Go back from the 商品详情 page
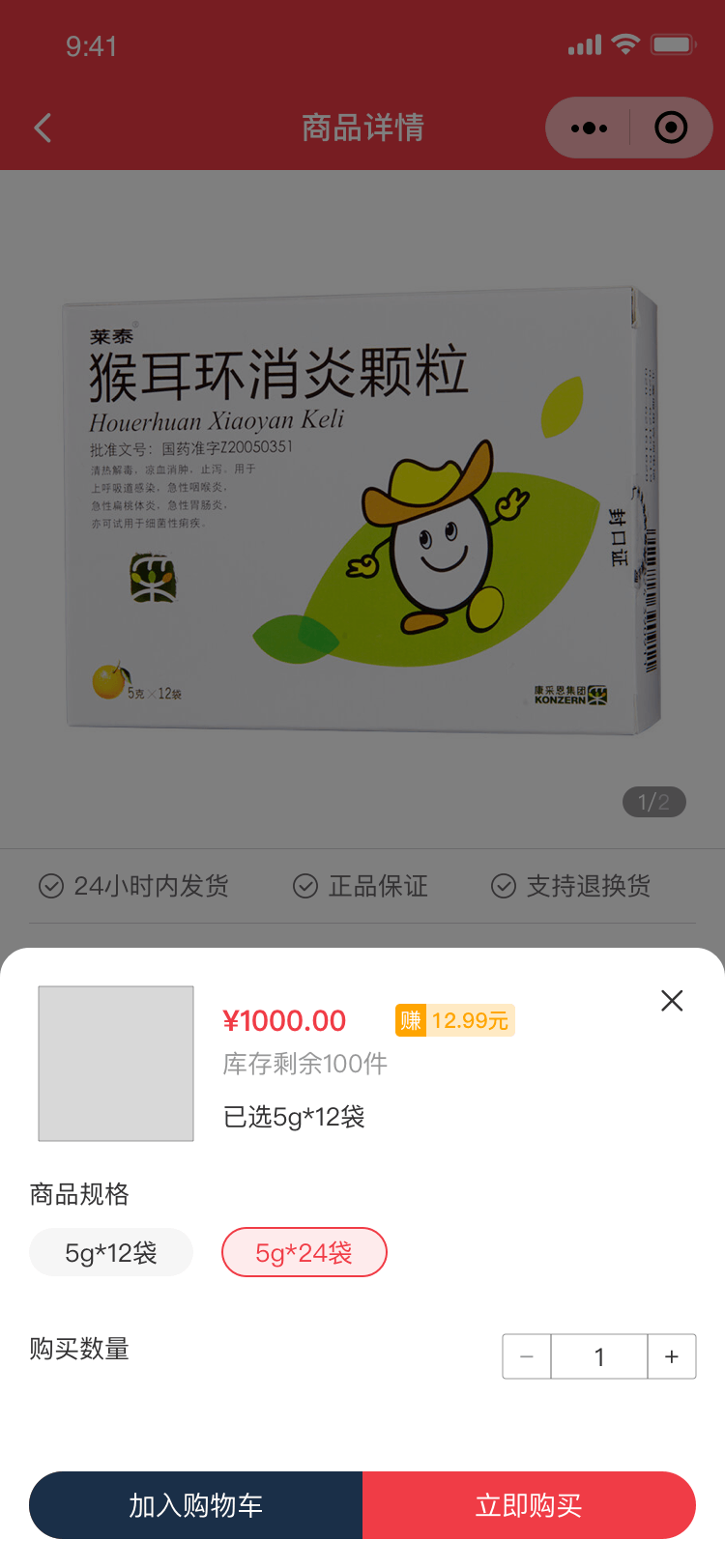This screenshot has width=725, height=1568. pos(43,128)
